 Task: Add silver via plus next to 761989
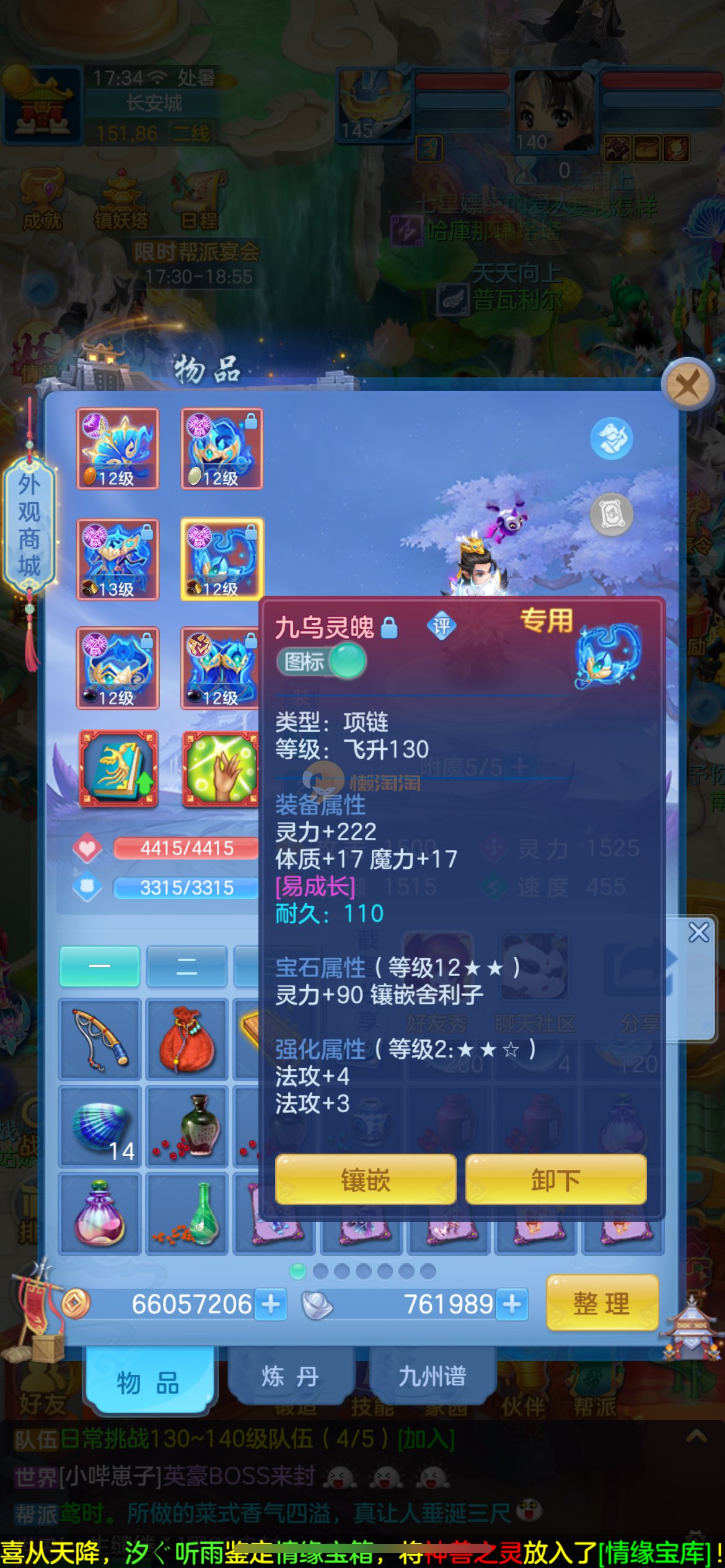coord(512,1304)
